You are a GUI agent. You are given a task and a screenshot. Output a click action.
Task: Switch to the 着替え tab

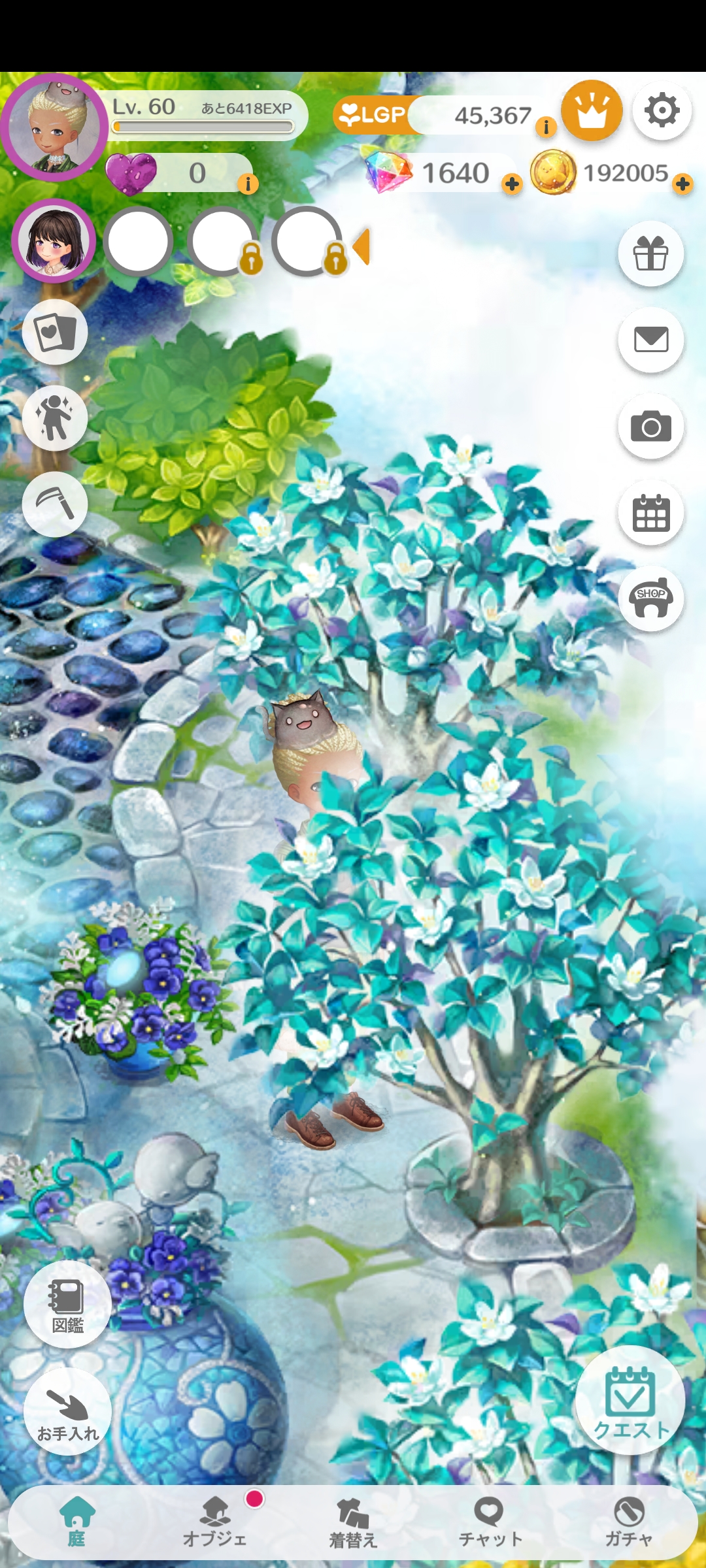click(x=353, y=1522)
